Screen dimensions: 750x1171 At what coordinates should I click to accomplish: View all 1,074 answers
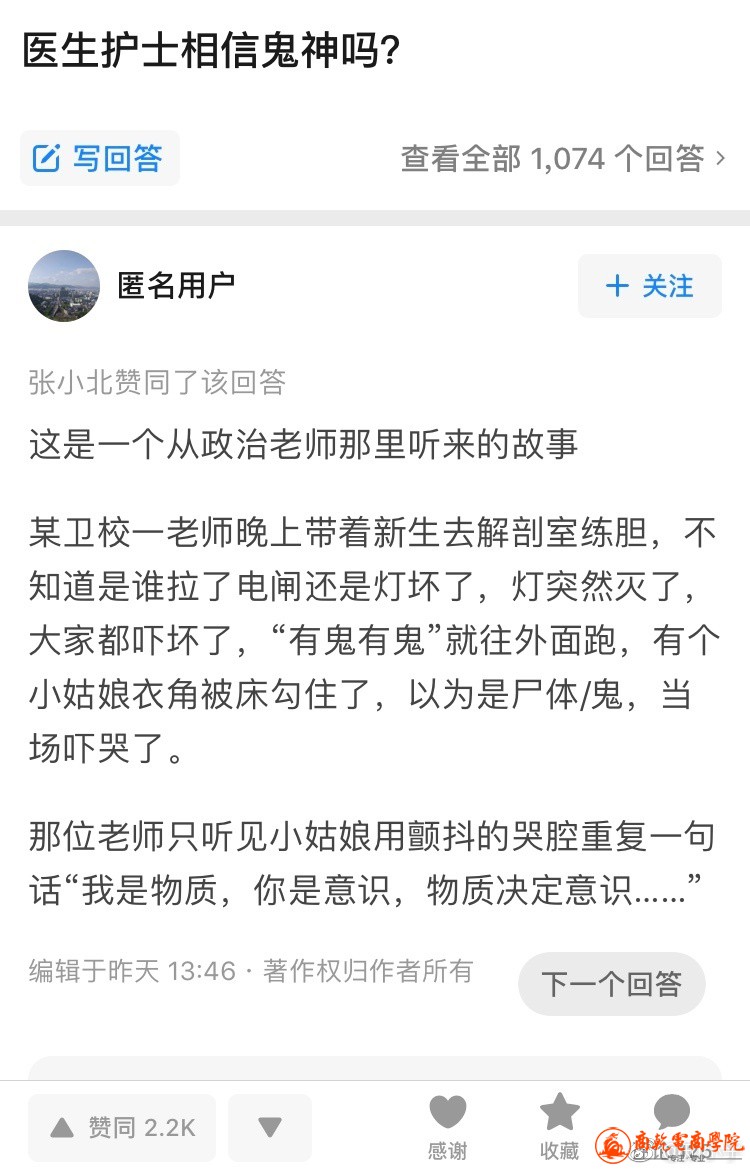(562, 158)
